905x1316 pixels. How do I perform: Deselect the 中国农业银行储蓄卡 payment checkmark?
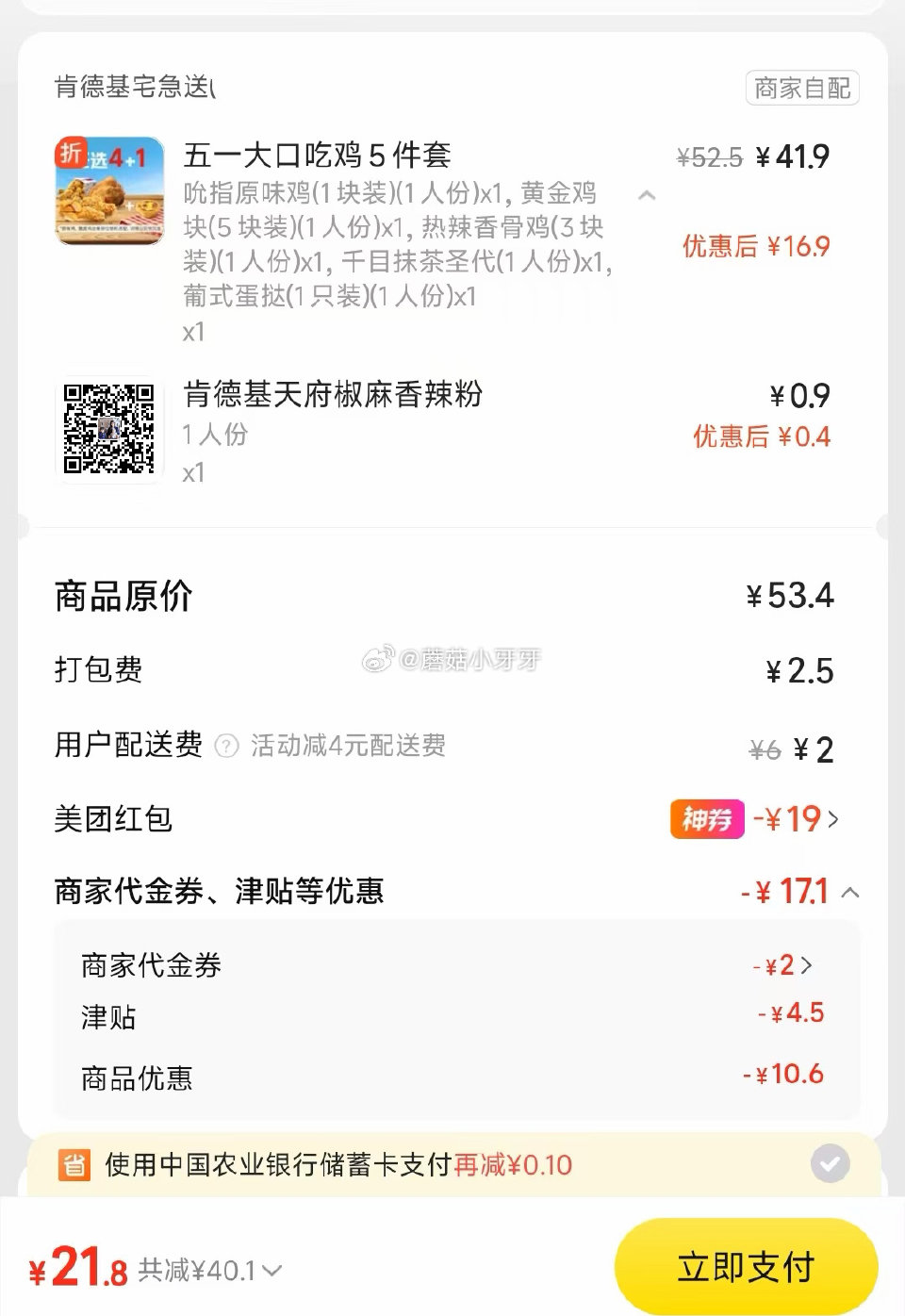(830, 1164)
